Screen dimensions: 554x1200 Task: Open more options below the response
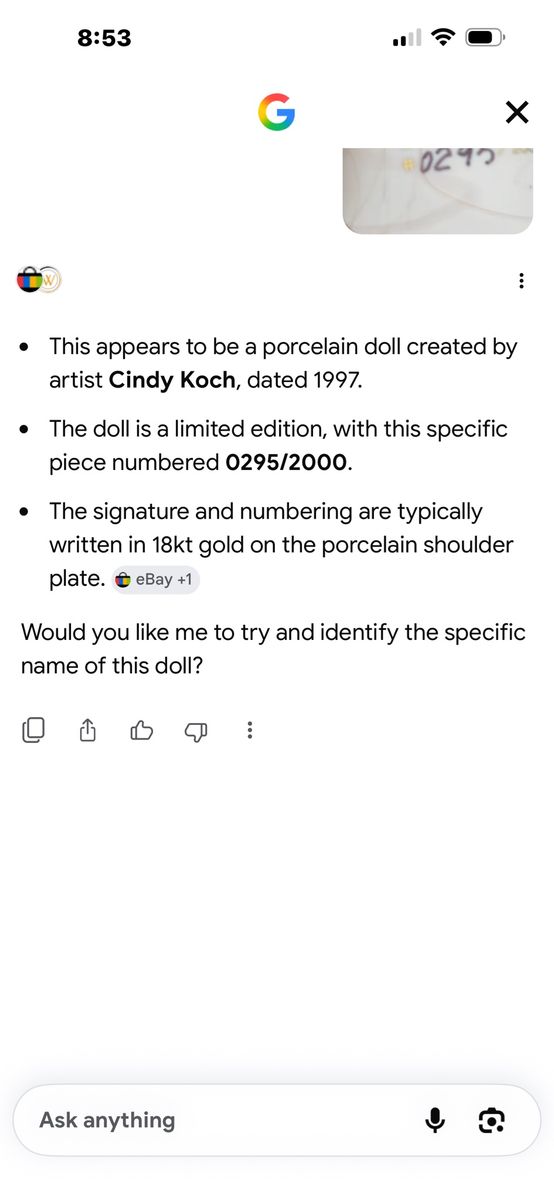pos(249,731)
